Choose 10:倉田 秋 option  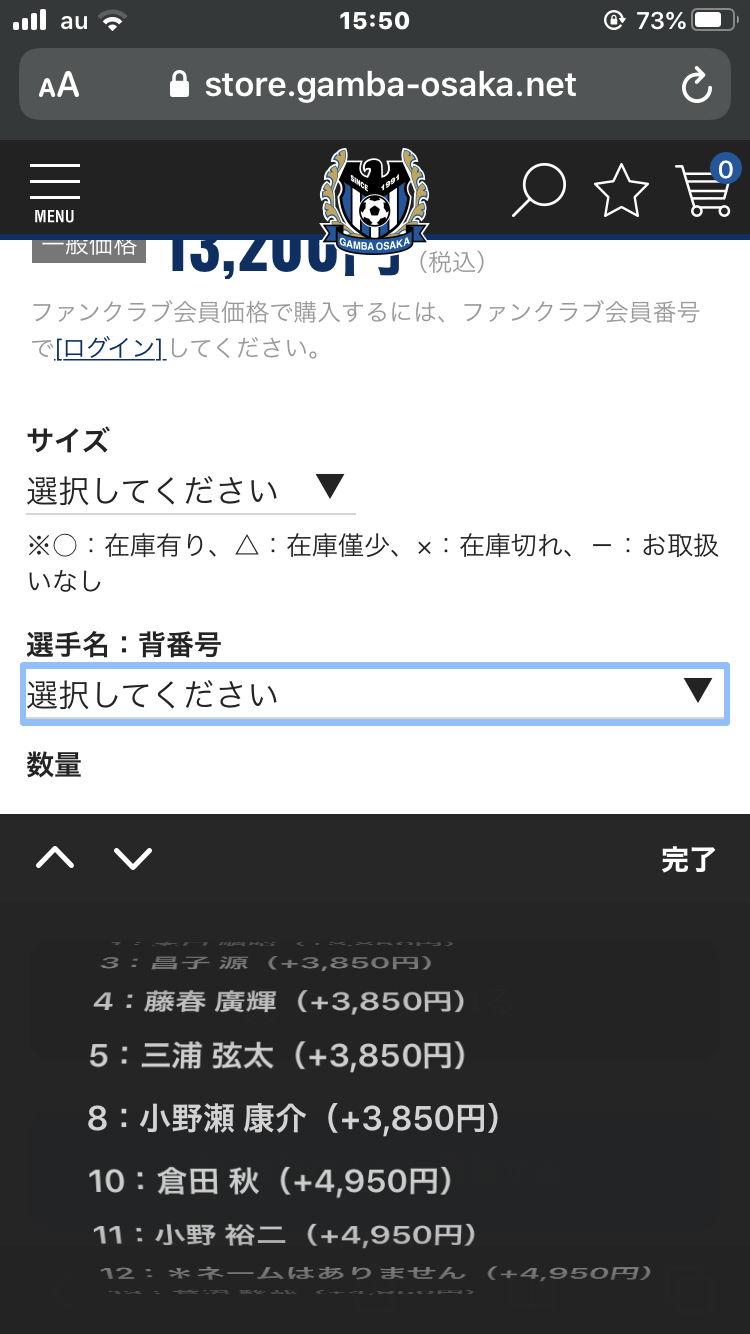(274, 1182)
